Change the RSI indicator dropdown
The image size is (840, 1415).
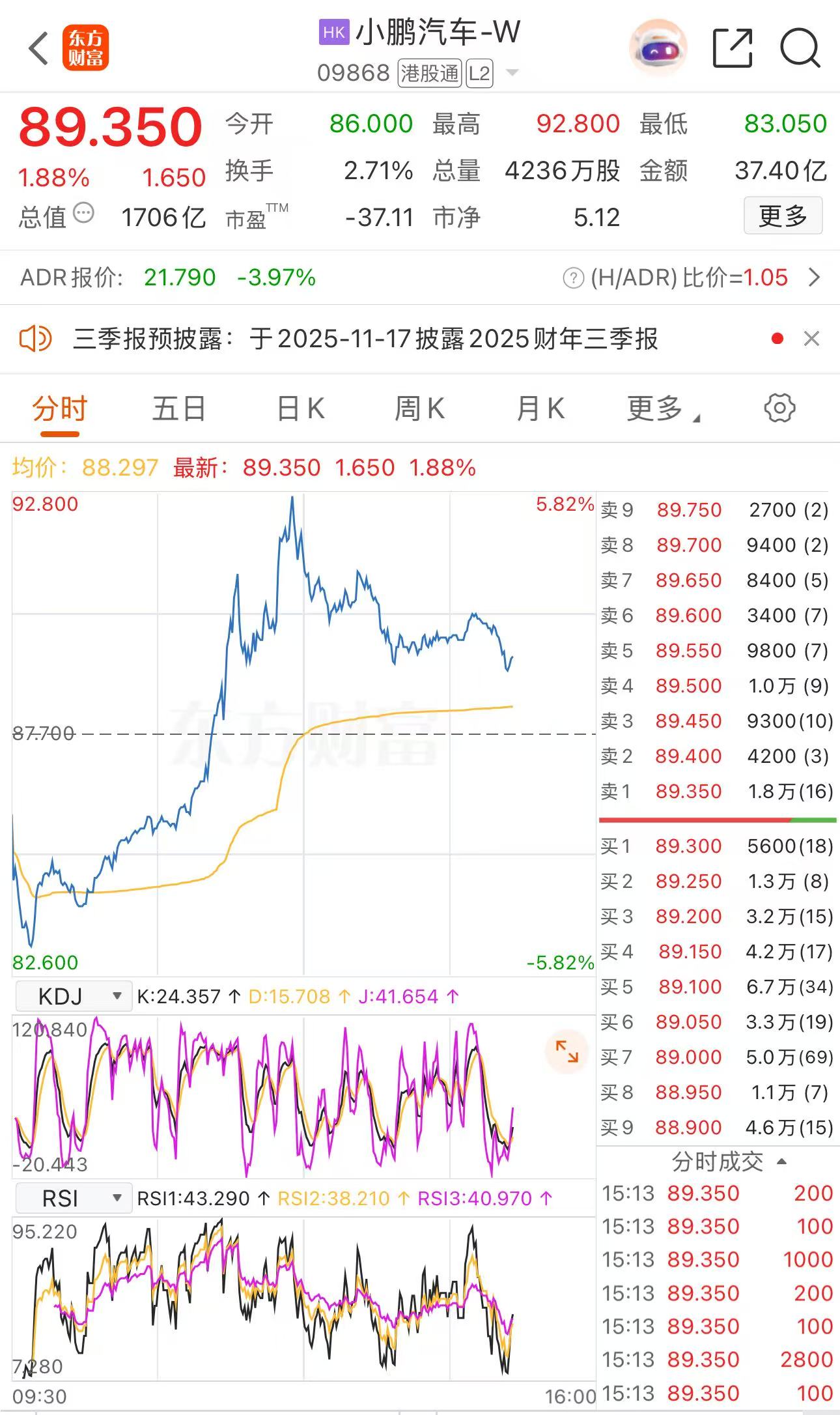[x=73, y=1198]
